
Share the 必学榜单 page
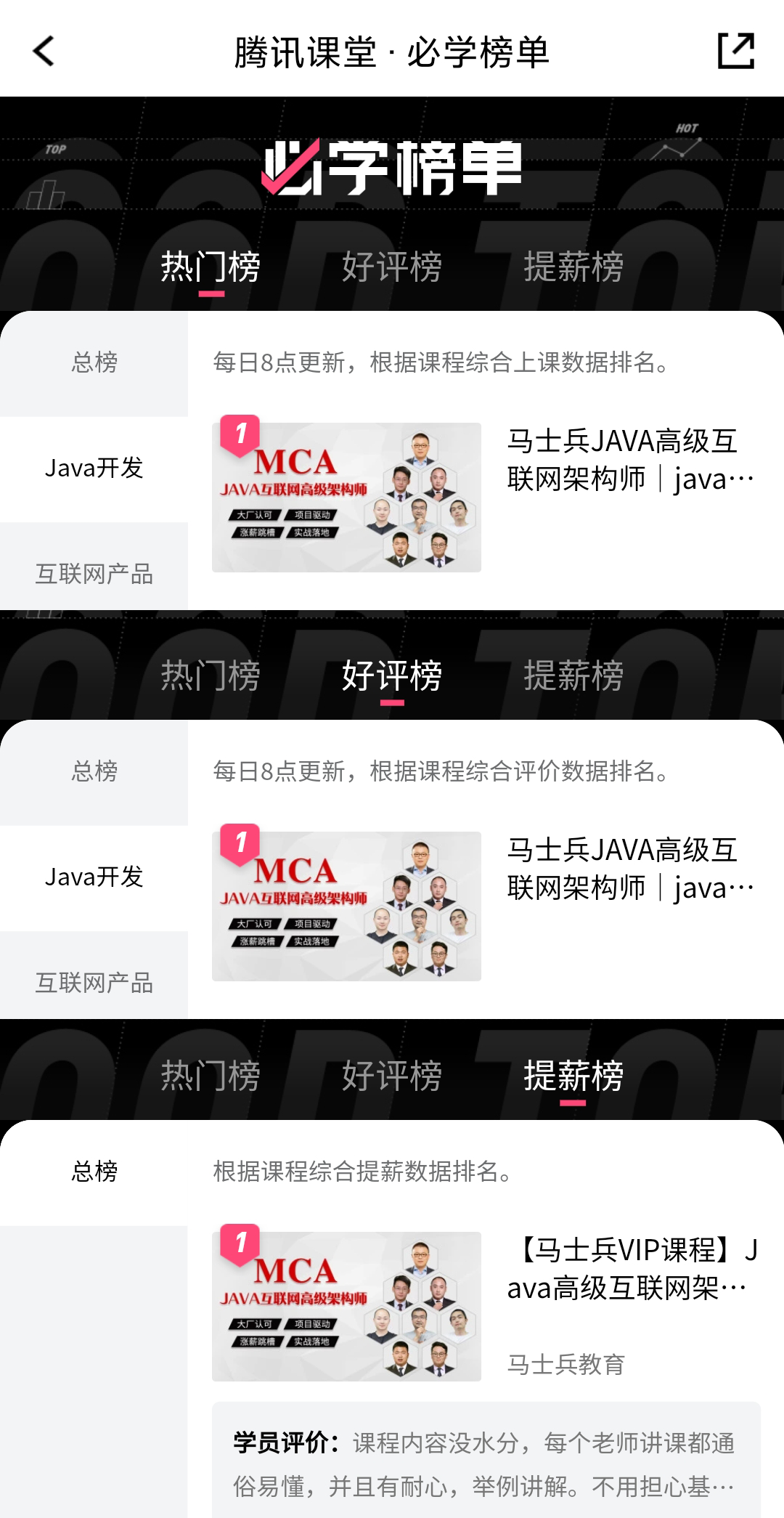click(x=735, y=51)
